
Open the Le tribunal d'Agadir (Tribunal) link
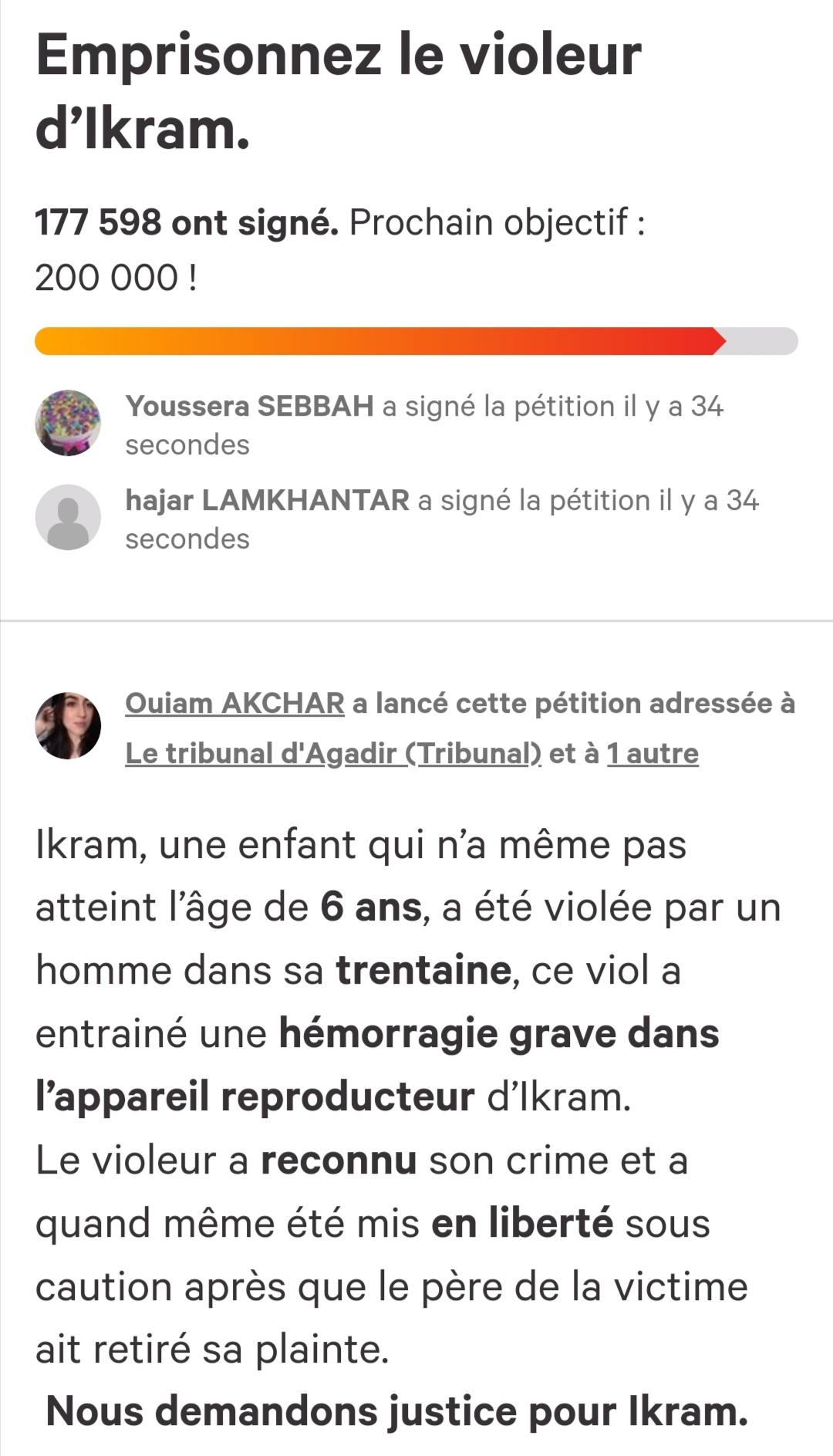click(333, 753)
